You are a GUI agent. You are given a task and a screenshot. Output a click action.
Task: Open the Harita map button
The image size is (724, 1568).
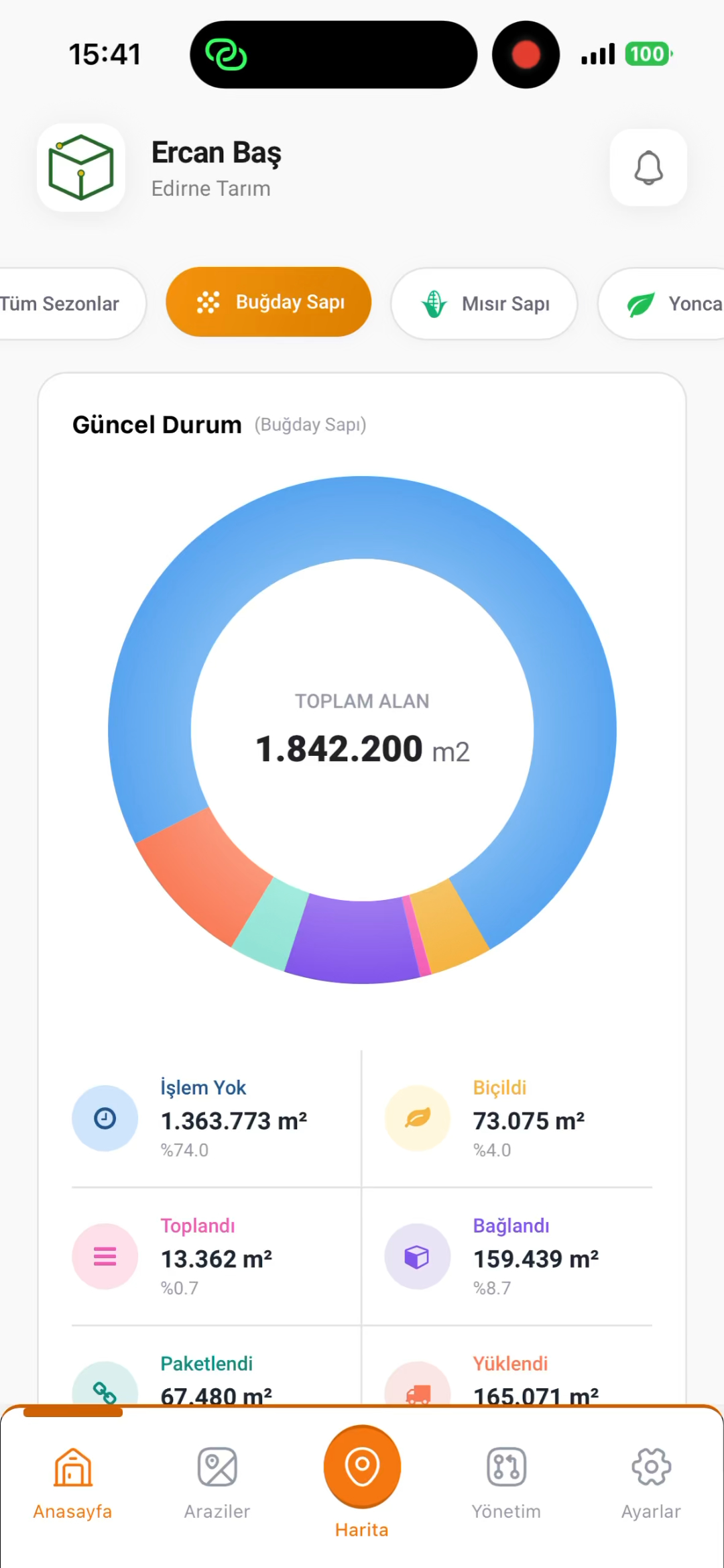click(x=362, y=1466)
